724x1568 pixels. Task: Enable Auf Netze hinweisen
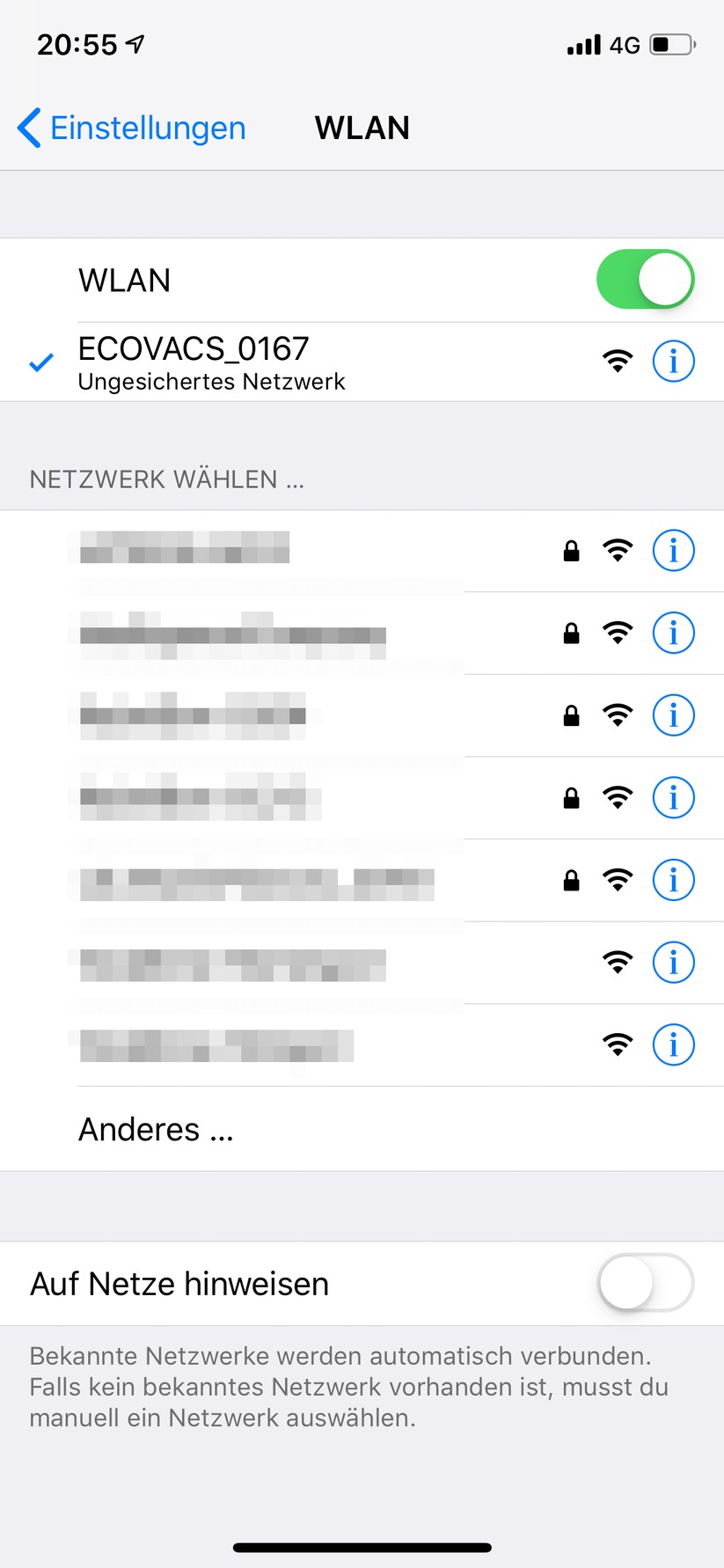(645, 1283)
